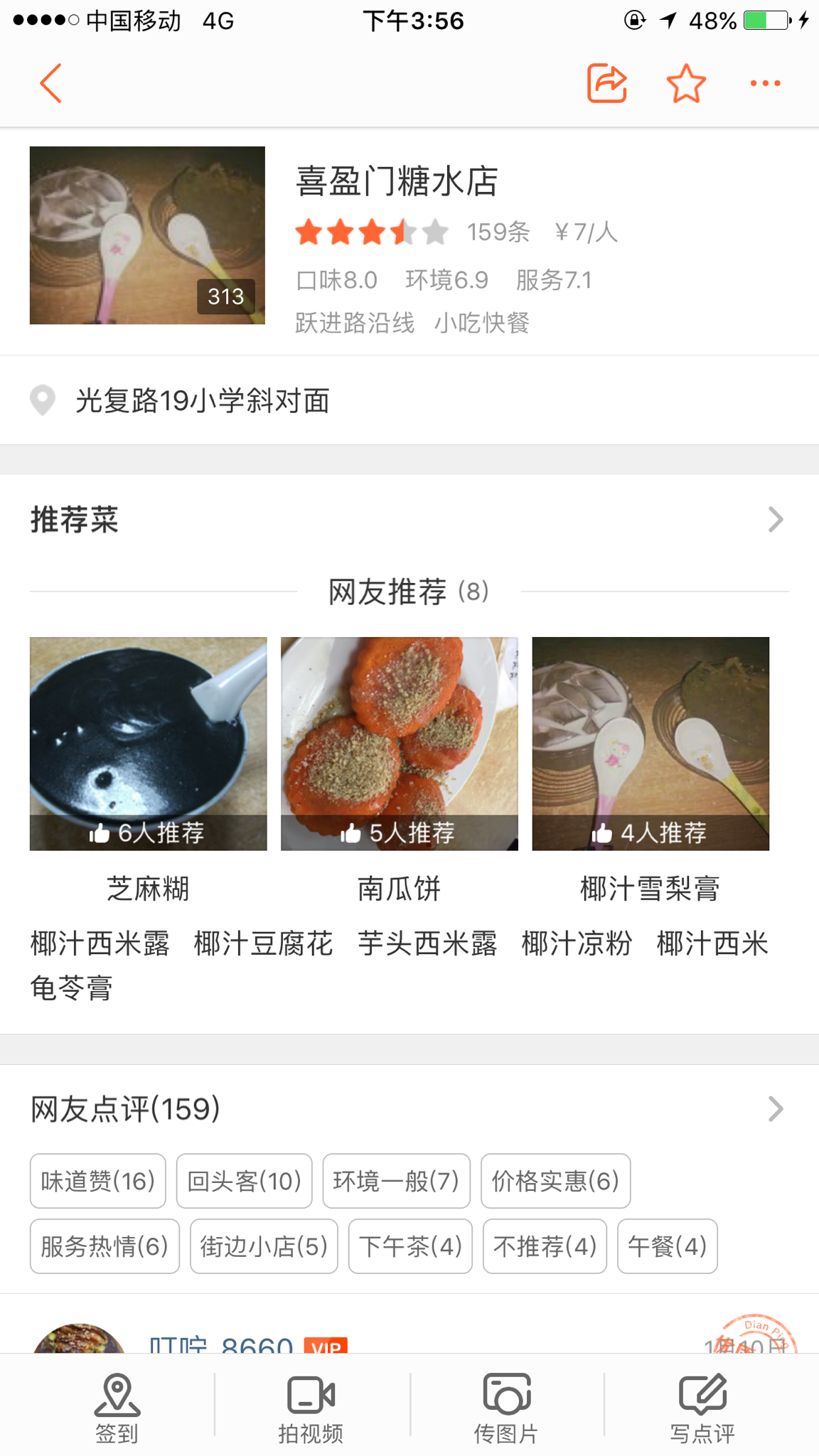Image resolution: width=819 pixels, height=1456 pixels.
Task: Open the 芝麻糊 recommended dish photo
Action: [x=148, y=744]
